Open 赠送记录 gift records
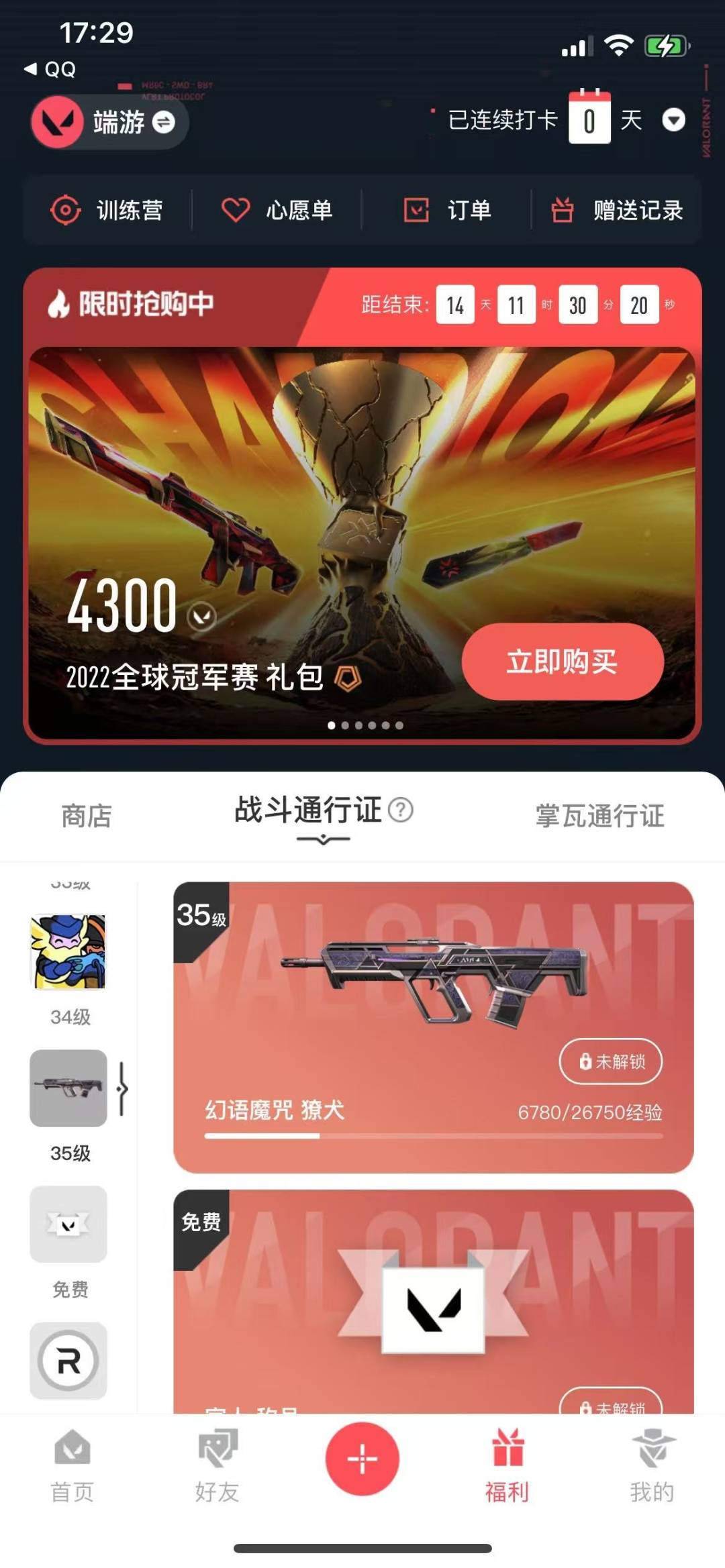 tap(617, 210)
